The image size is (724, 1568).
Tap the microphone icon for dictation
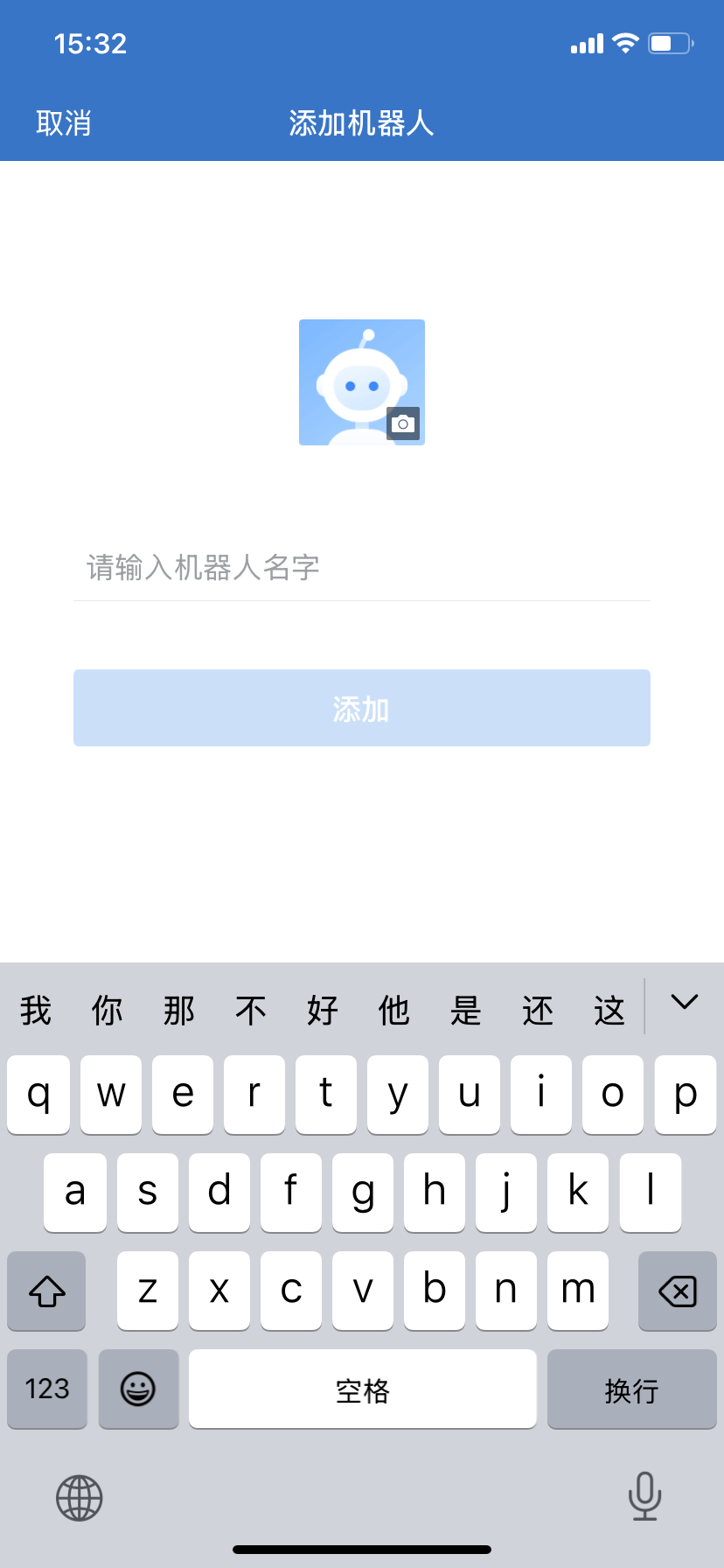coord(644,1497)
